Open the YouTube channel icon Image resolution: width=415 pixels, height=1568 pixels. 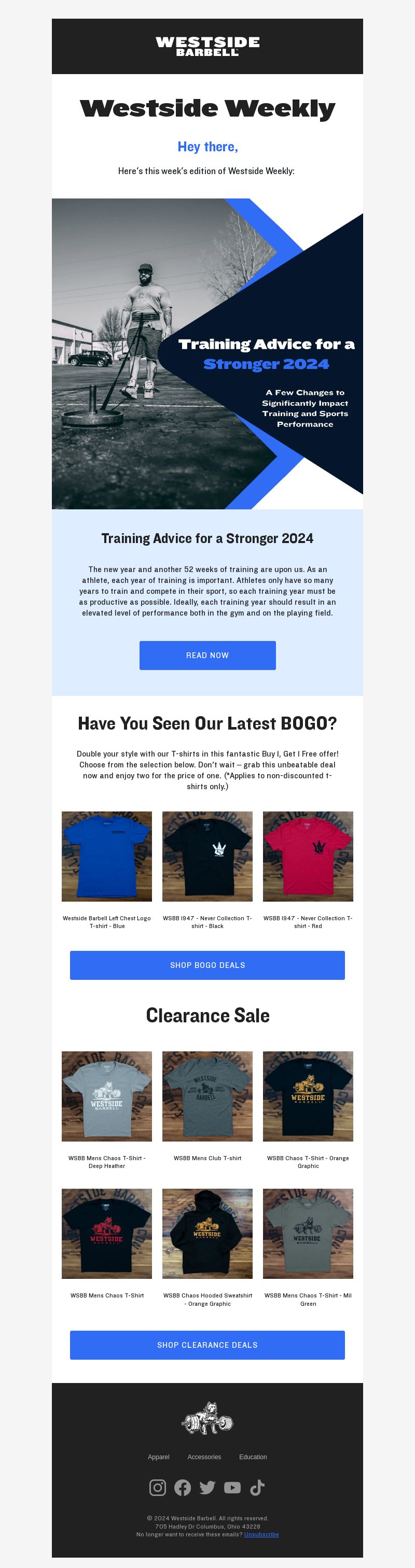(232, 1487)
